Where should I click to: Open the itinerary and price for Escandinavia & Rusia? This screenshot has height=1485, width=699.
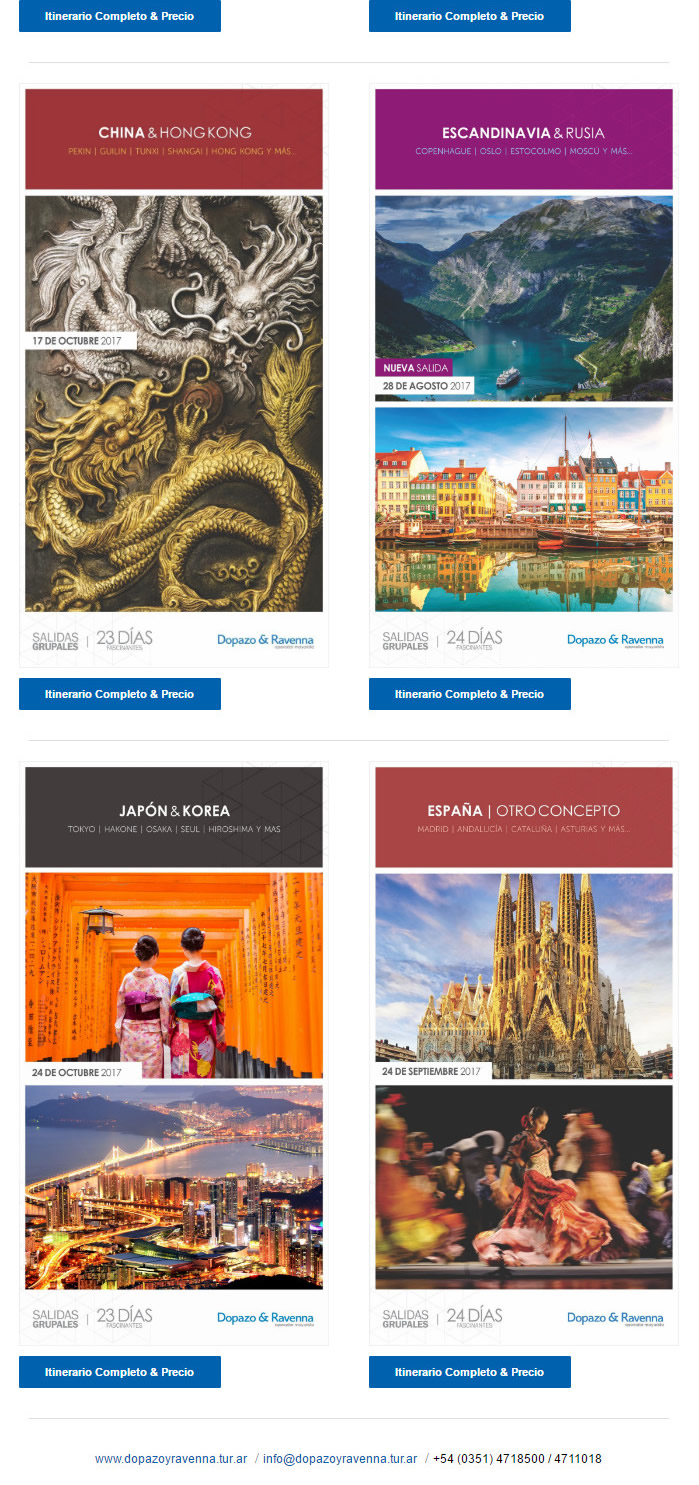470,694
